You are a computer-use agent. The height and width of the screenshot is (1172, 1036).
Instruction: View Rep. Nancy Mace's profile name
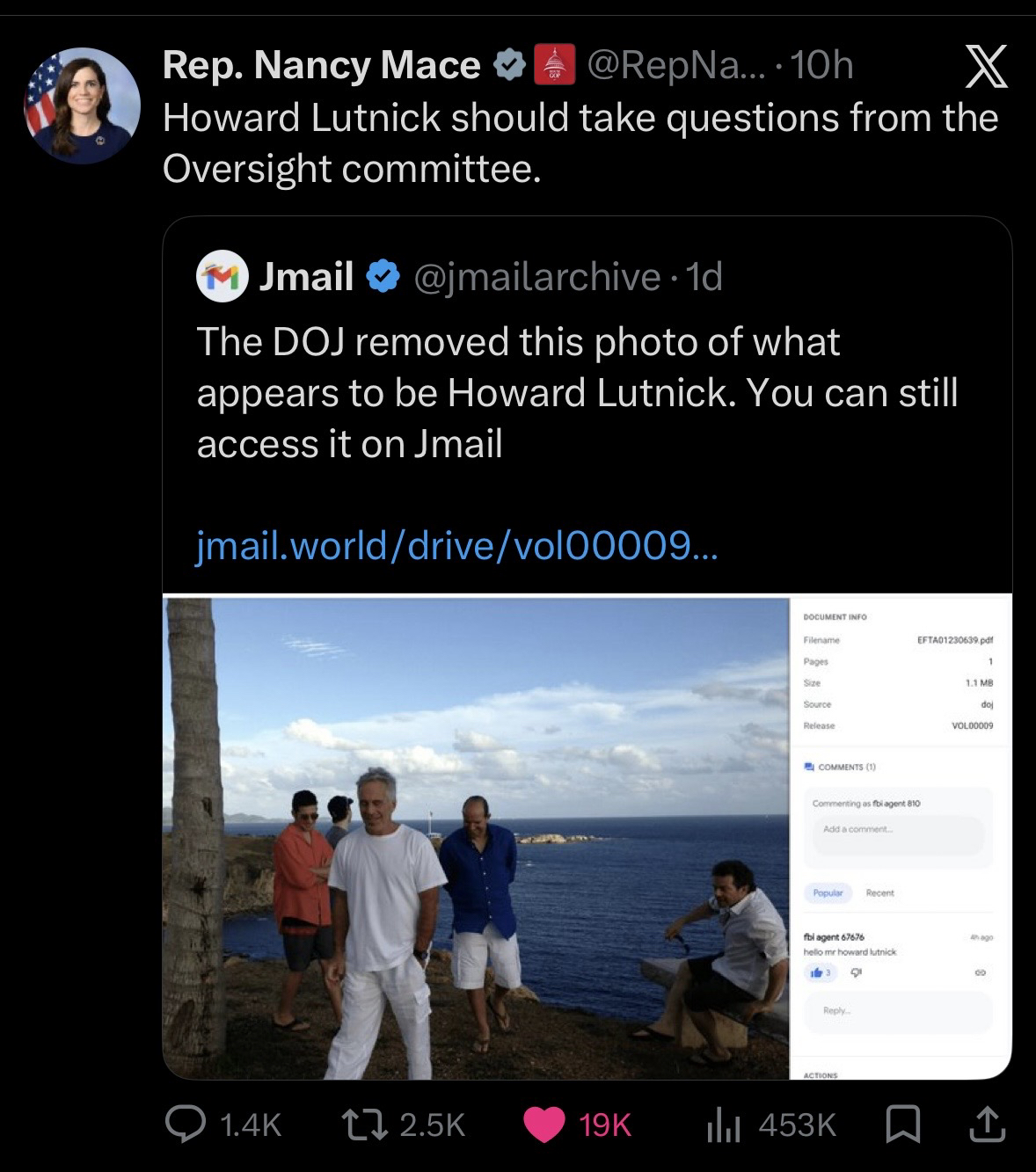point(321,66)
